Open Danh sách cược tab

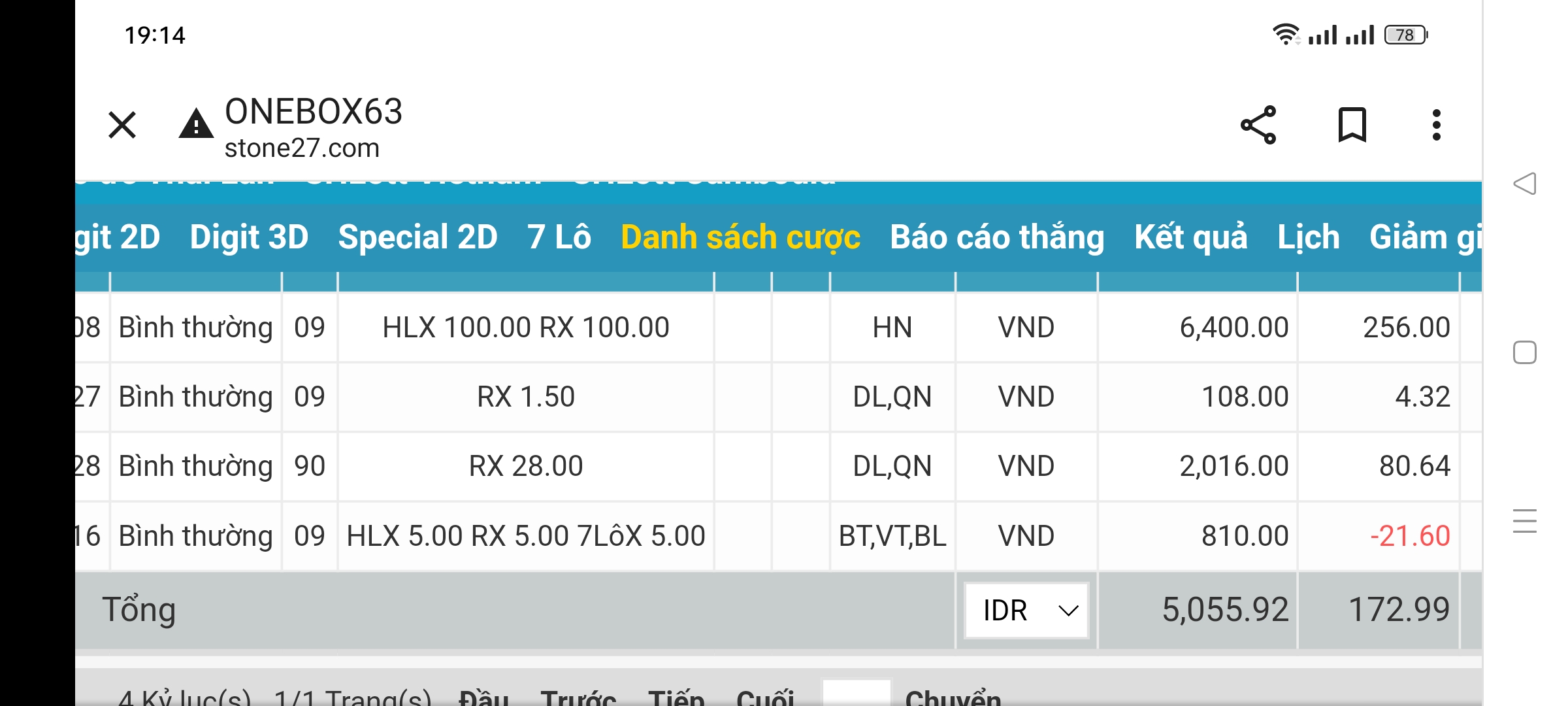click(x=740, y=237)
